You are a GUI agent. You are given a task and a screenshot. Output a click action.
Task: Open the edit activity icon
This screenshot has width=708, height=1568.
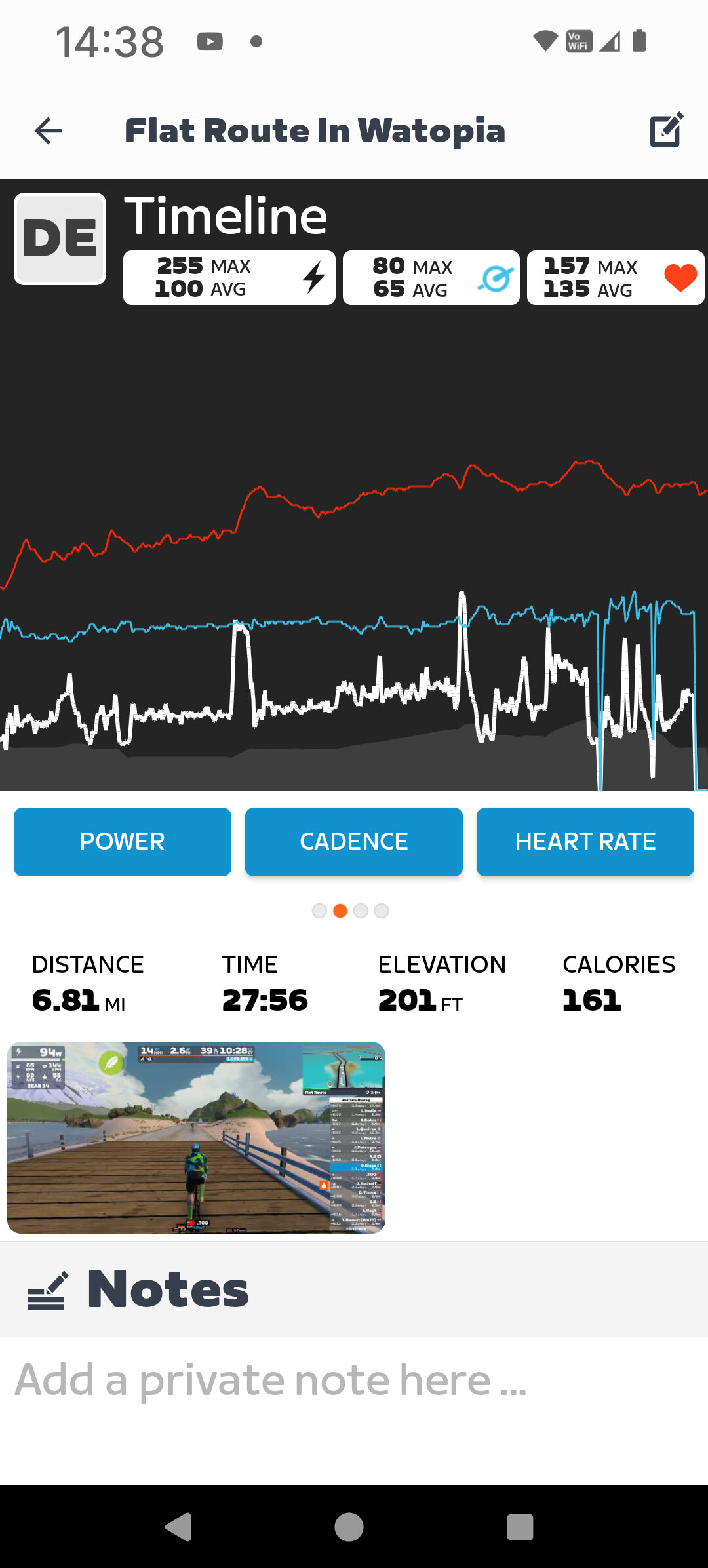(x=666, y=130)
